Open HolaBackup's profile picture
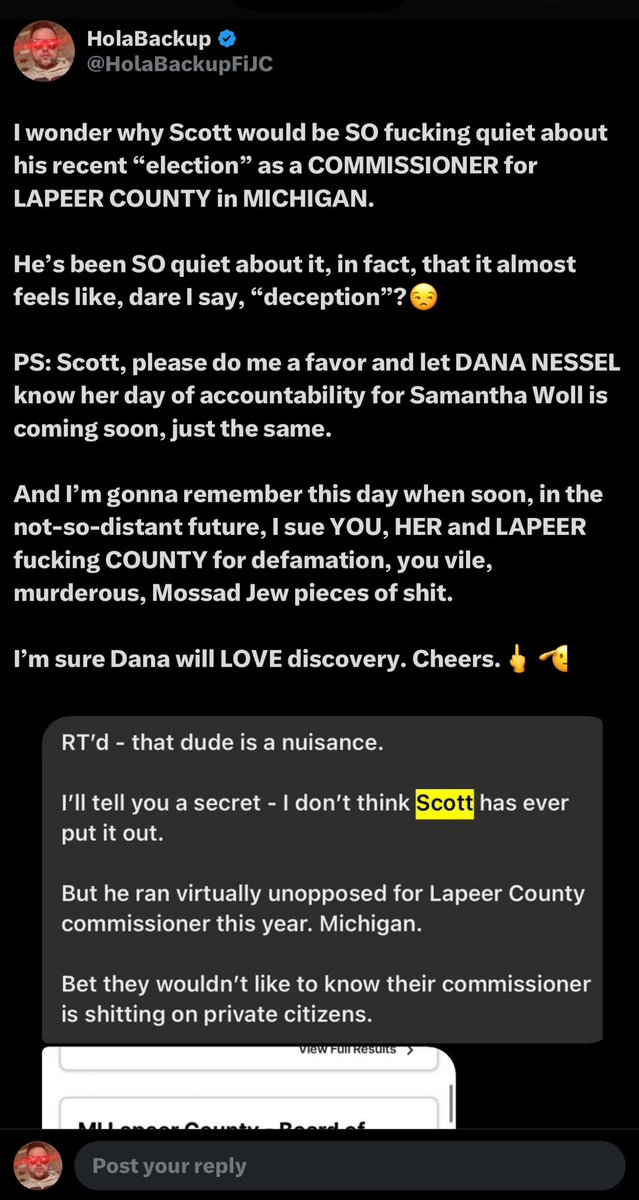 38,55
